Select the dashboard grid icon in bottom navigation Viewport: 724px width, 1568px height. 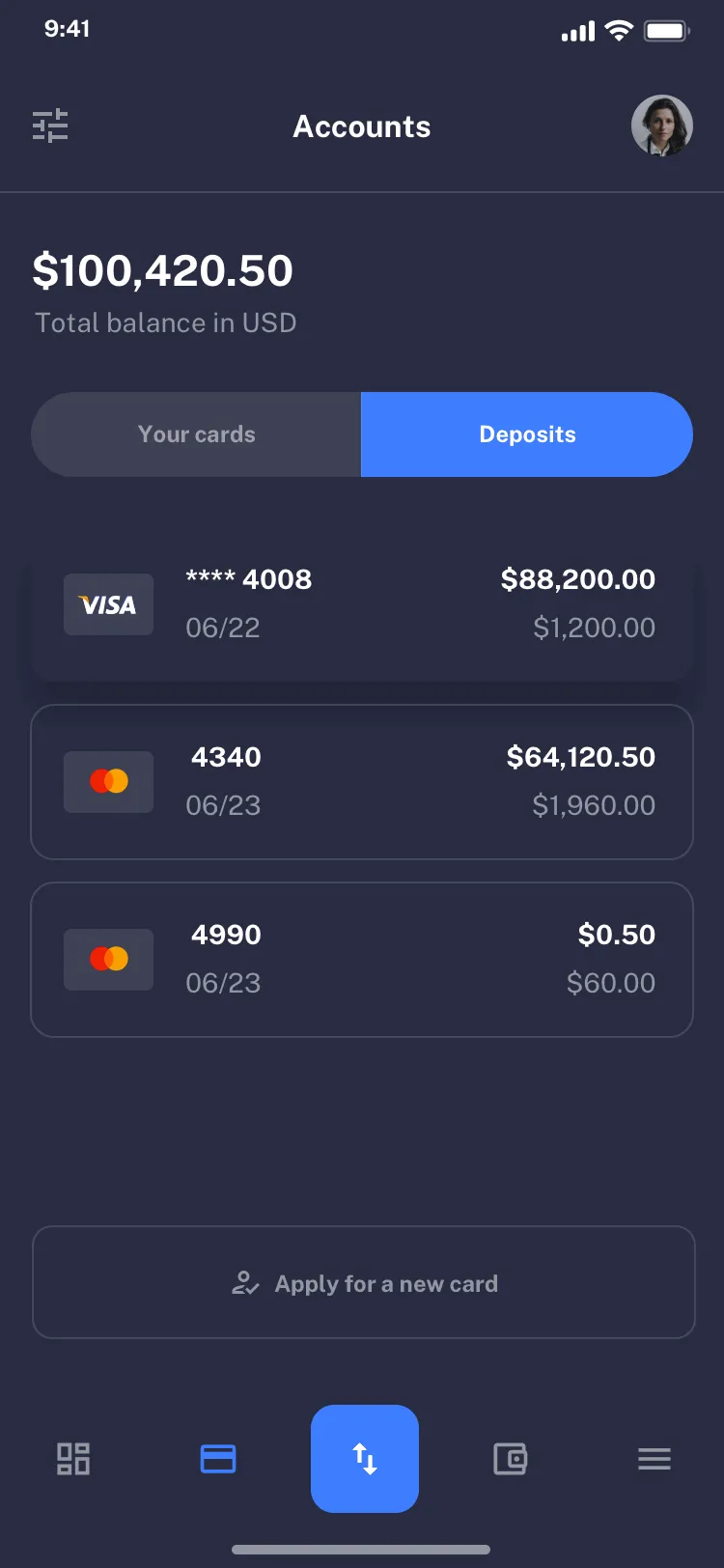pyautogui.click(x=72, y=1459)
